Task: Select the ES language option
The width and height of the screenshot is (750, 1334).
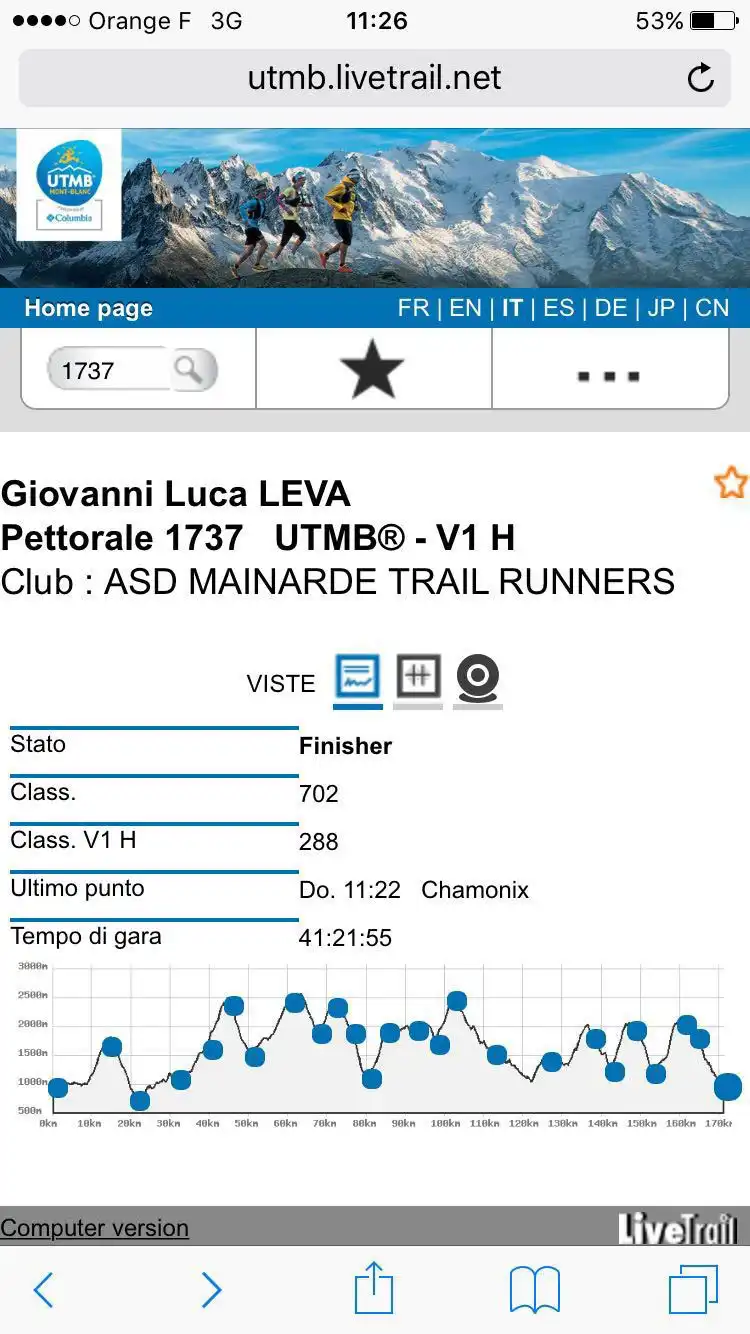Action: (x=559, y=308)
